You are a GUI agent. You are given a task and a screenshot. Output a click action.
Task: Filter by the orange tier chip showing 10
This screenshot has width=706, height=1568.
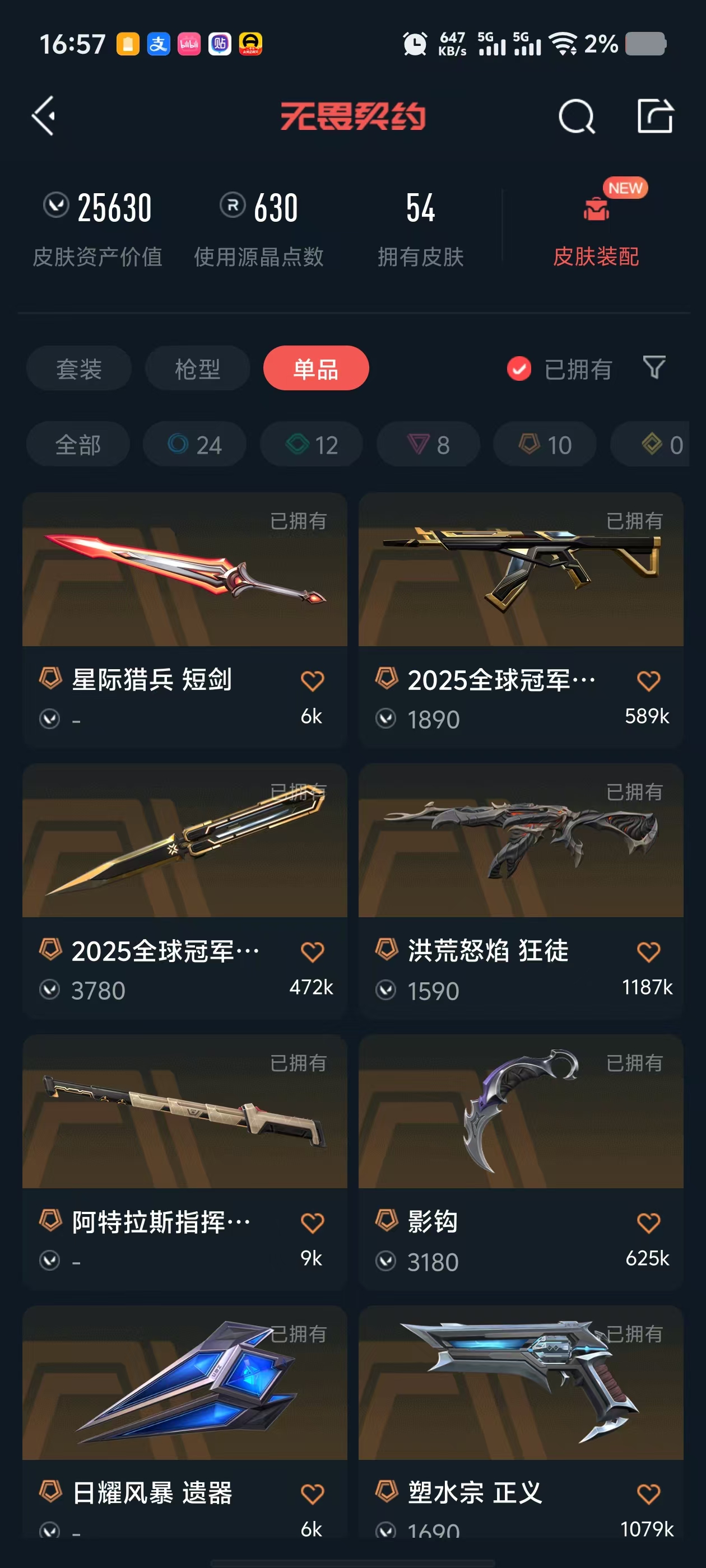tap(545, 444)
